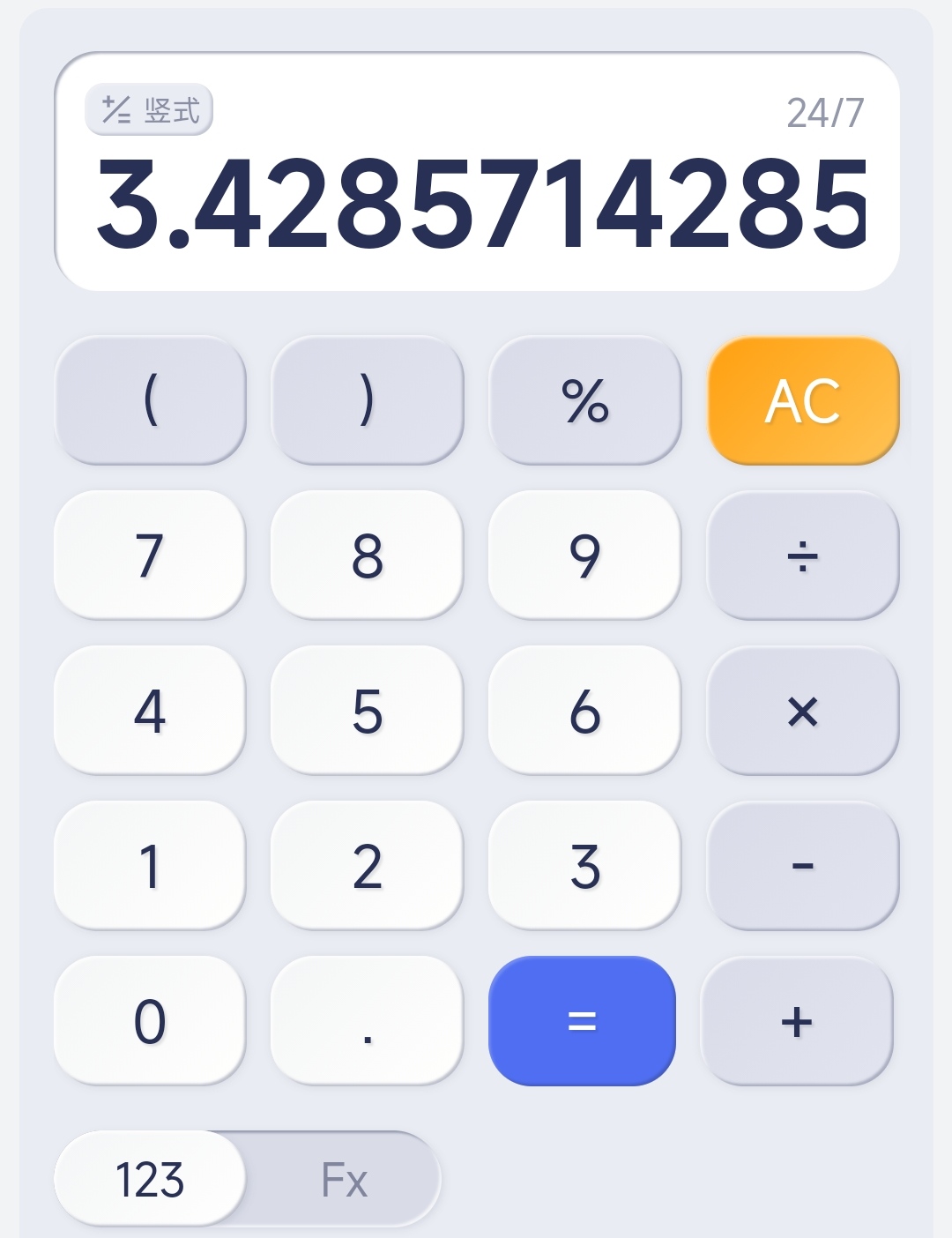Enter digit 4 on the keypad
Screen dimensions: 952x1238
(x=150, y=711)
